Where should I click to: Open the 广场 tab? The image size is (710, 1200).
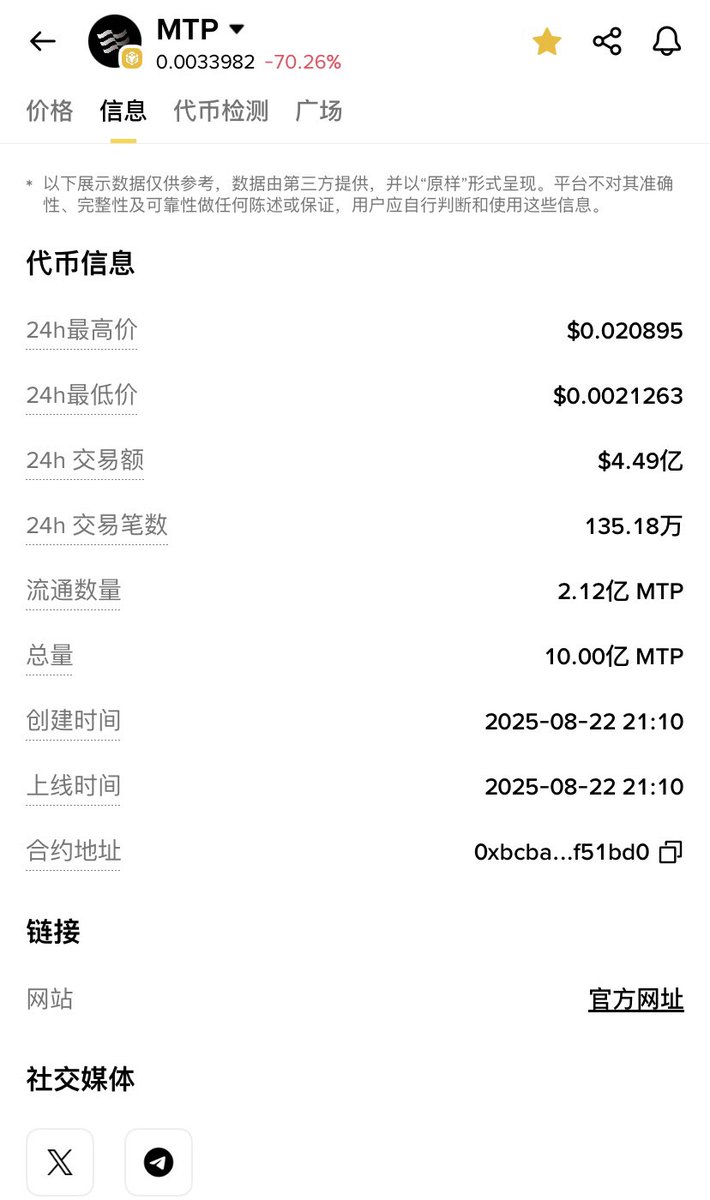coord(319,111)
